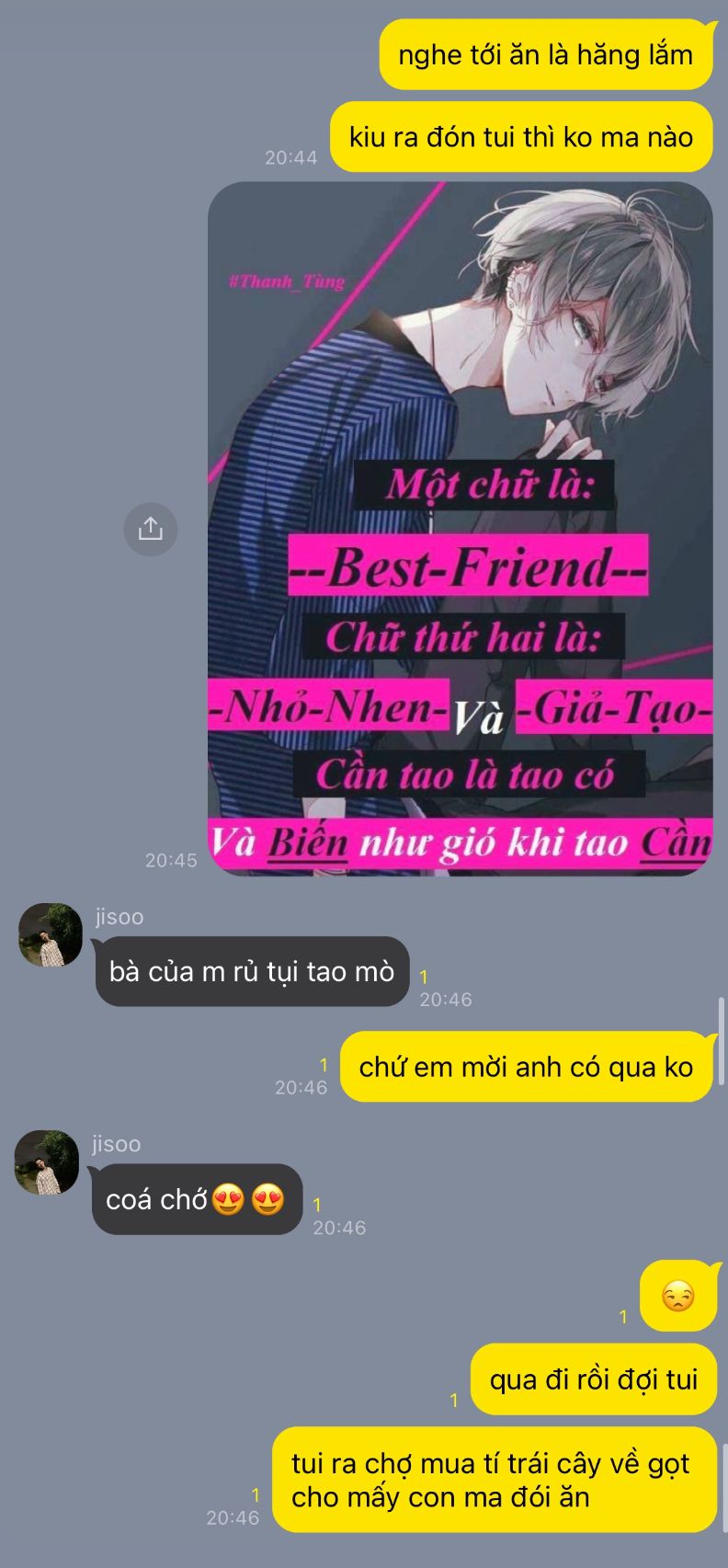View jisoo's profile photo beside 'coá chớ'
The width and height of the screenshot is (728, 1568).
(47, 1162)
